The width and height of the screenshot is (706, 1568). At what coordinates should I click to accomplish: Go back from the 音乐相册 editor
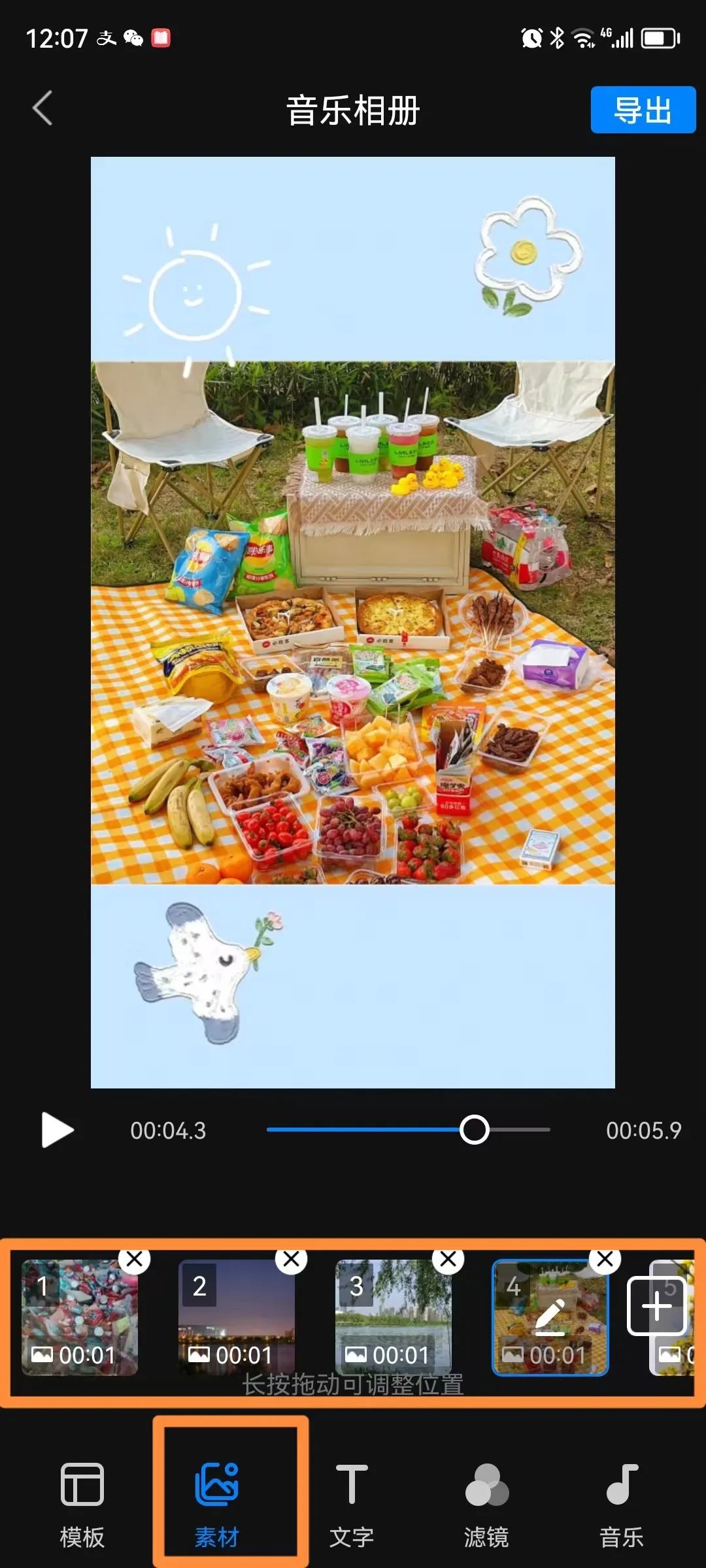coord(43,108)
